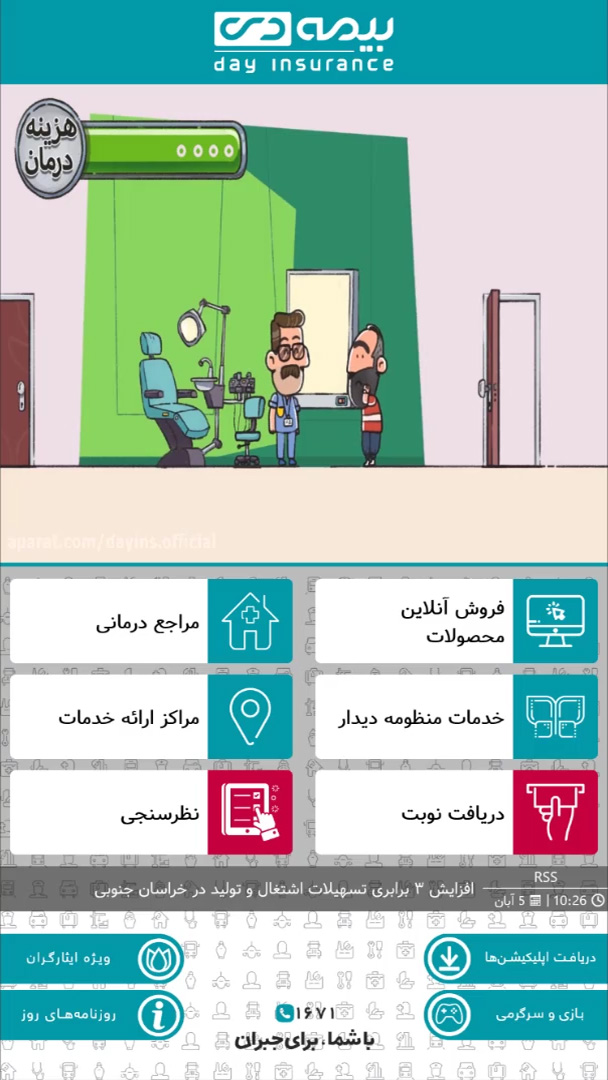Image resolution: width=608 pixels, height=1080 pixels.
Task: Play the promotional video about هزینه درمان
Action: point(304,323)
